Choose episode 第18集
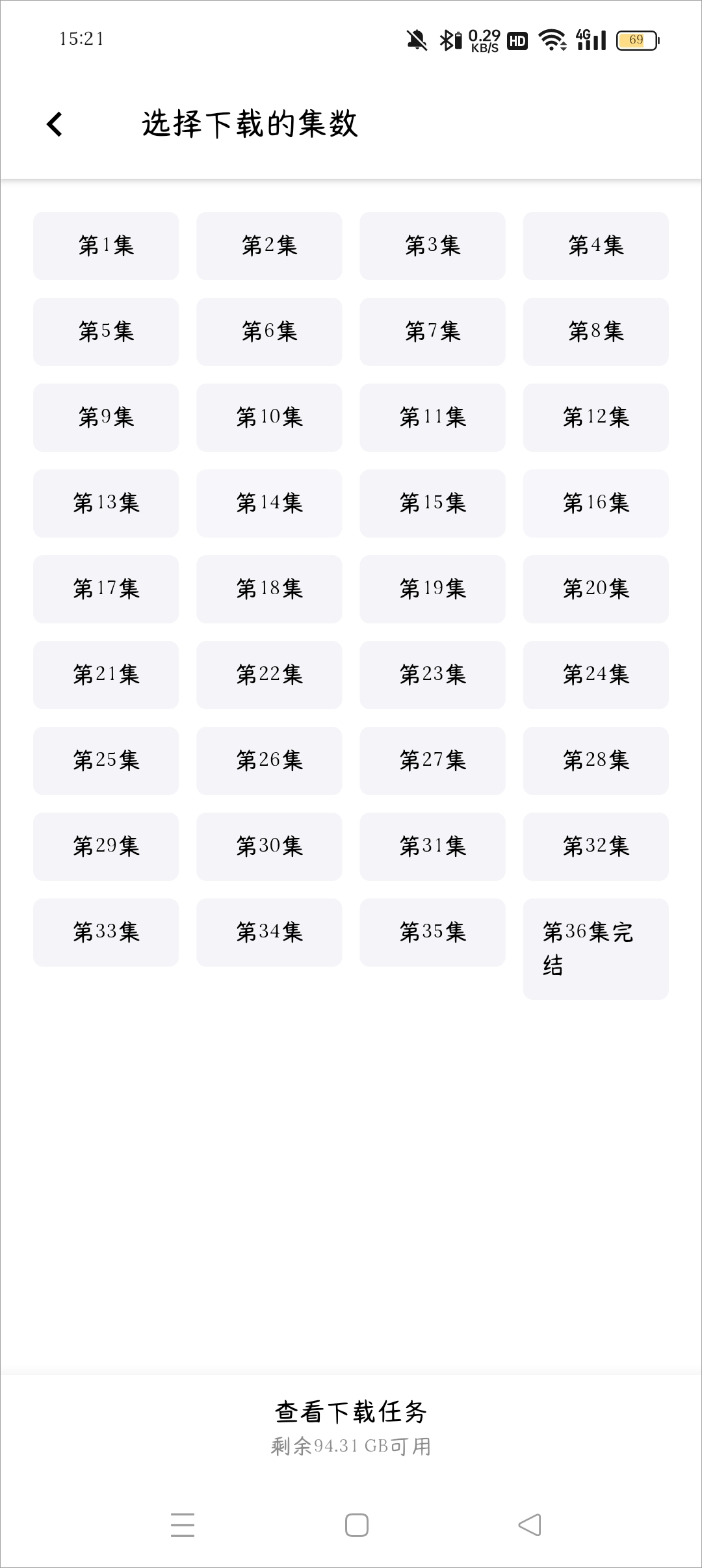Viewport: 702px width, 1568px height. pyautogui.click(x=269, y=589)
